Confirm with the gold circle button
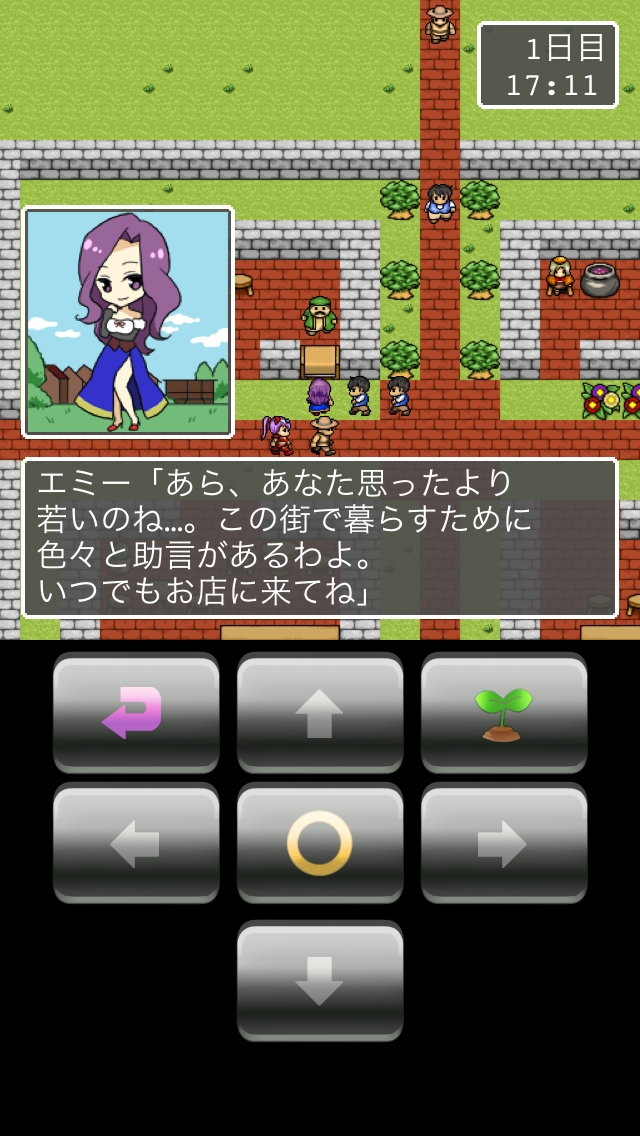640x1136 pixels. click(320, 843)
